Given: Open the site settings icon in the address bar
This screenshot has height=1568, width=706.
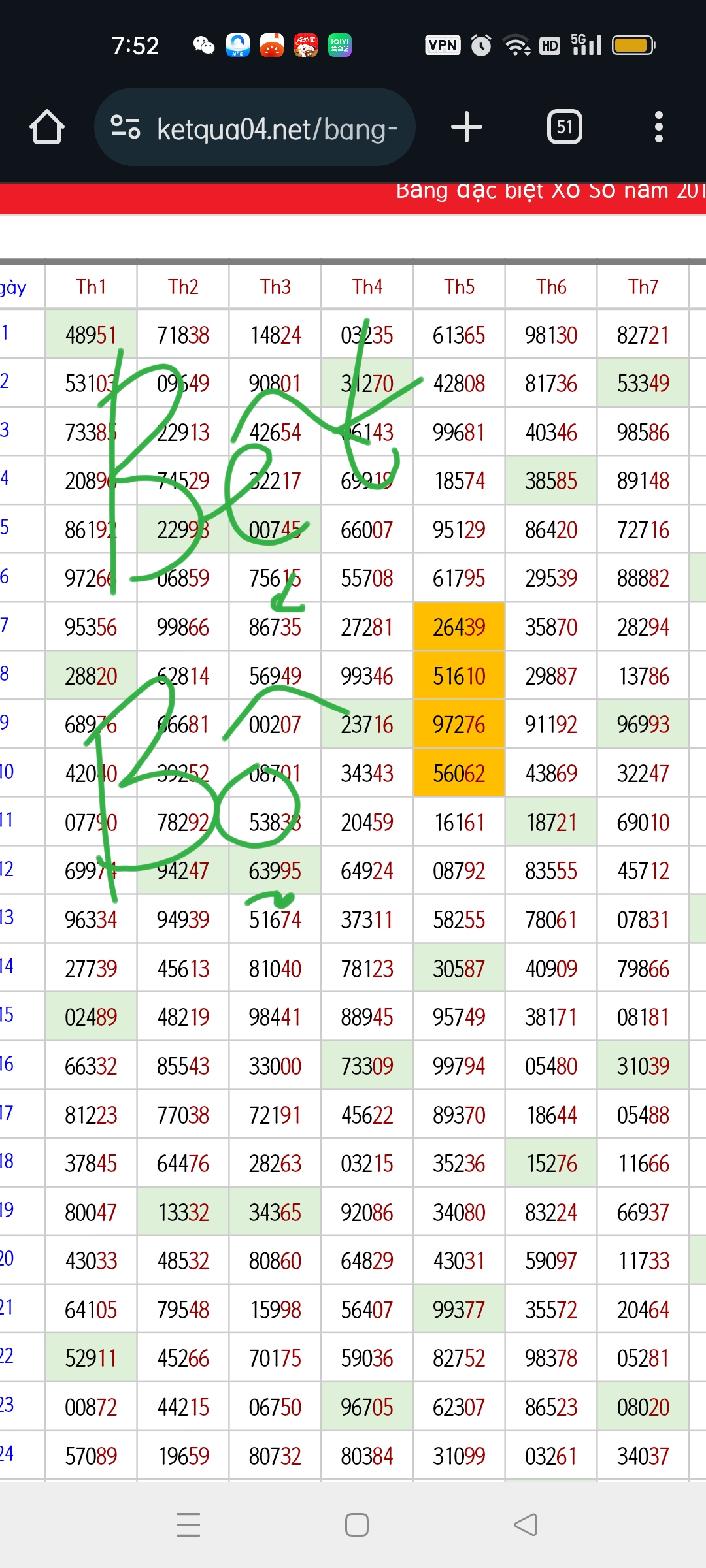Looking at the screenshot, I should (126, 127).
